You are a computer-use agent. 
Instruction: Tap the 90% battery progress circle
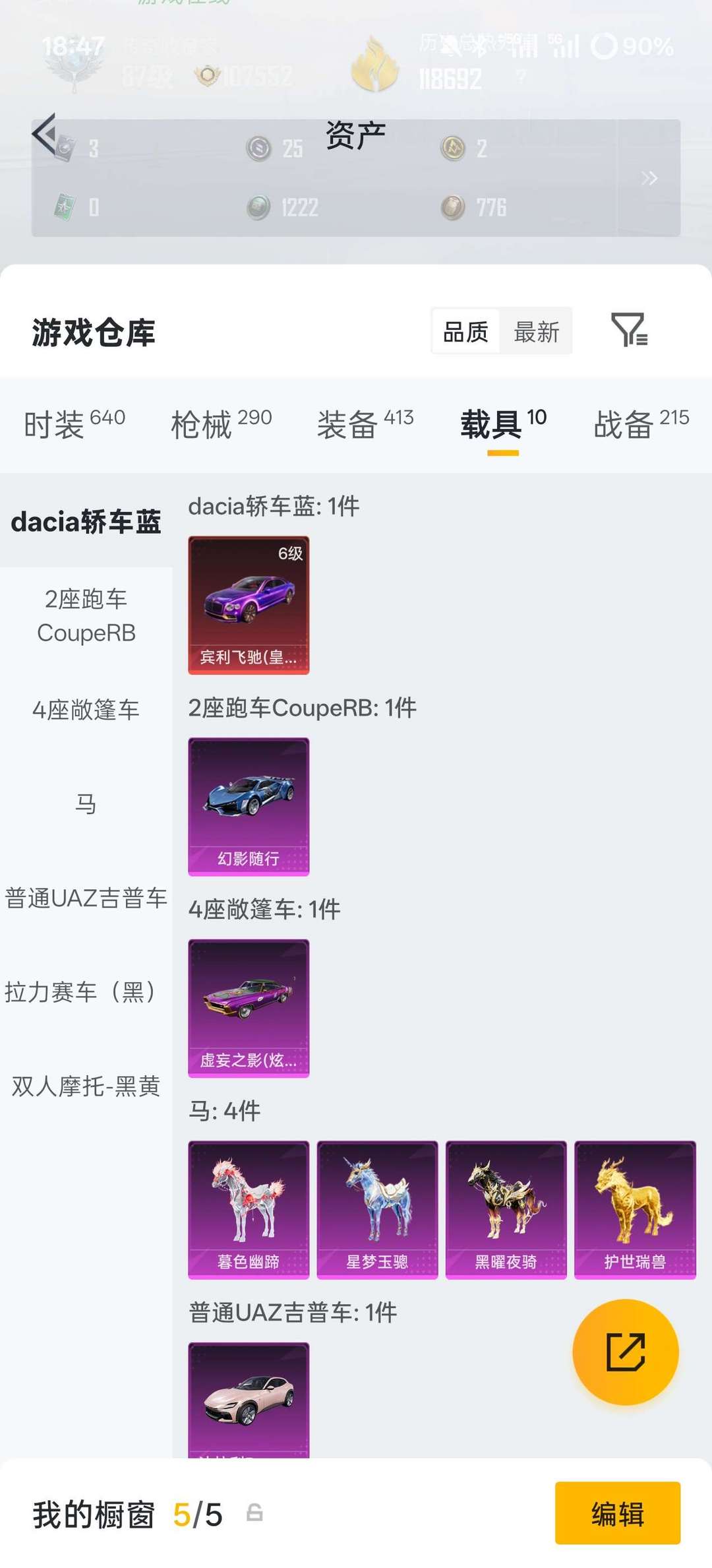click(604, 45)
